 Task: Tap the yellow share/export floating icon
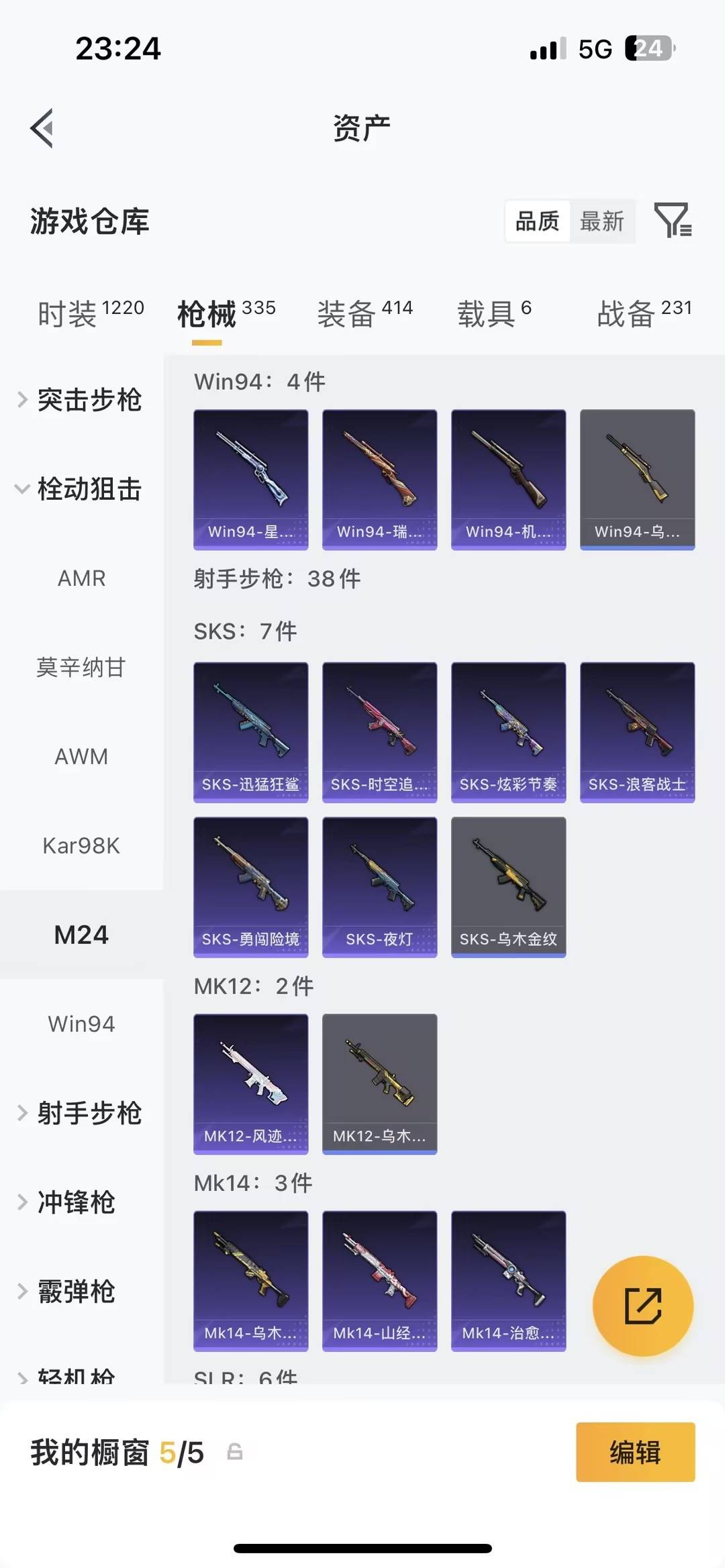pyautogui.click(x=642, y=1304)
